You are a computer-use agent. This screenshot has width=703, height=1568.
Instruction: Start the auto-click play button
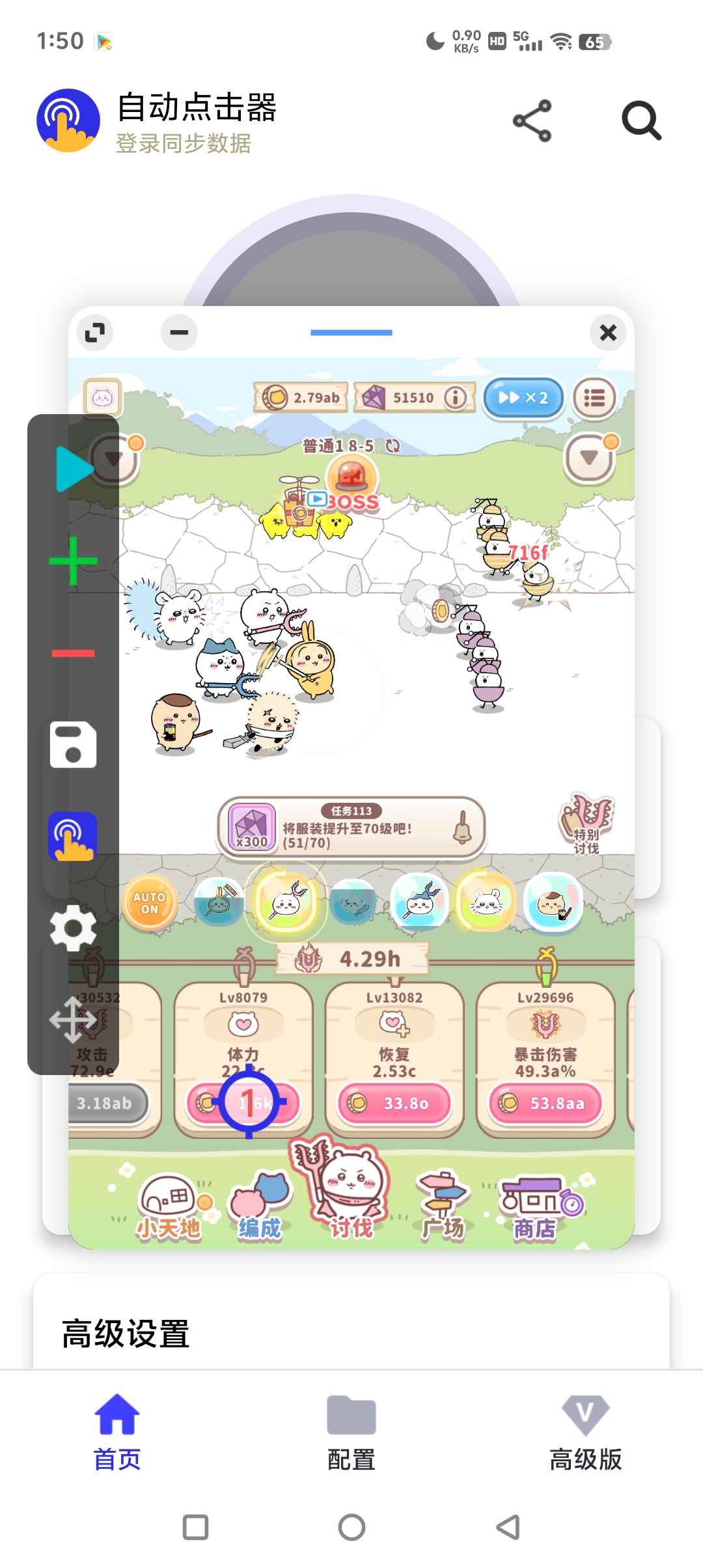73,469
